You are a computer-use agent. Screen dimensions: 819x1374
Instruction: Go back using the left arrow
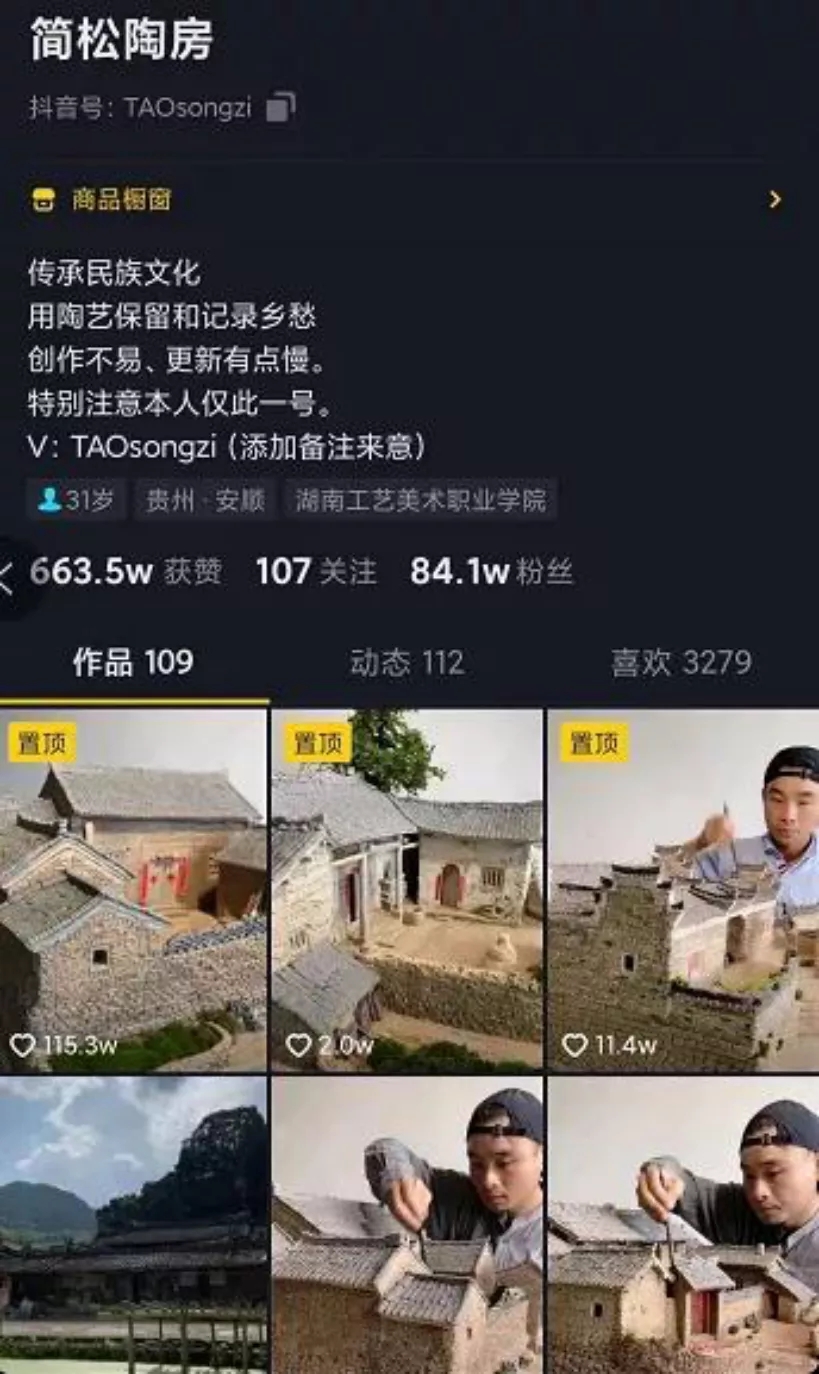(x=8, y=577)
